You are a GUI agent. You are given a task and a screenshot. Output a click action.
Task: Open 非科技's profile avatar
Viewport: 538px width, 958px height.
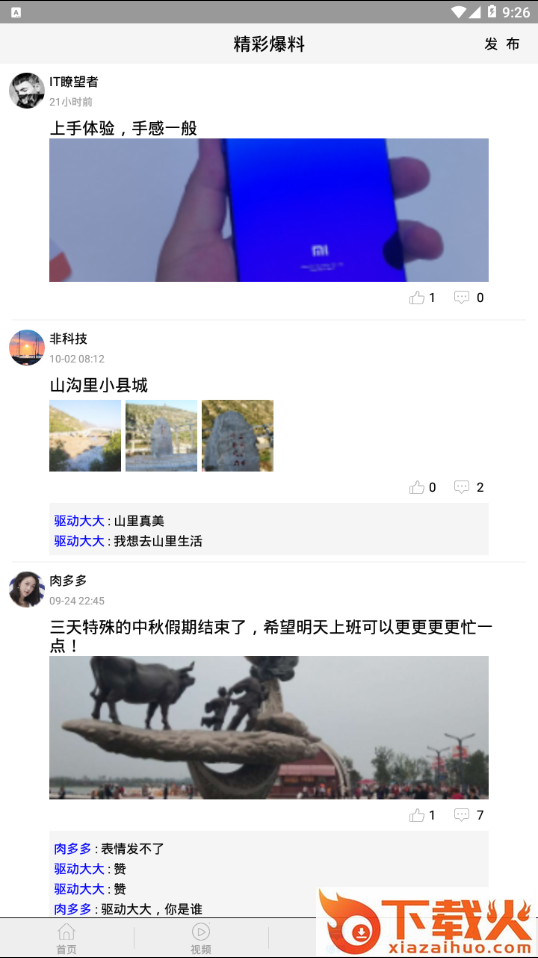[27, 348]
